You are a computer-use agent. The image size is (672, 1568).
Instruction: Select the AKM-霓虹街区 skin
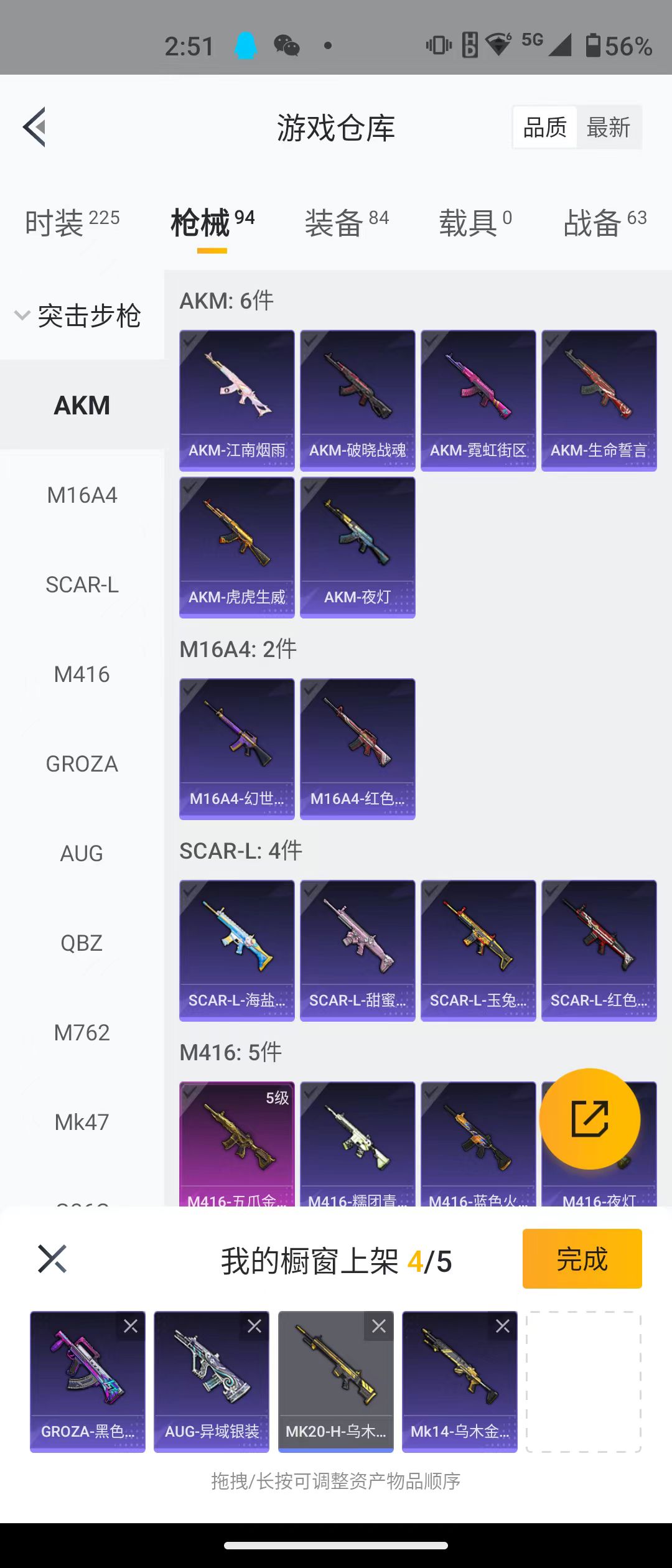click(478, 400)
